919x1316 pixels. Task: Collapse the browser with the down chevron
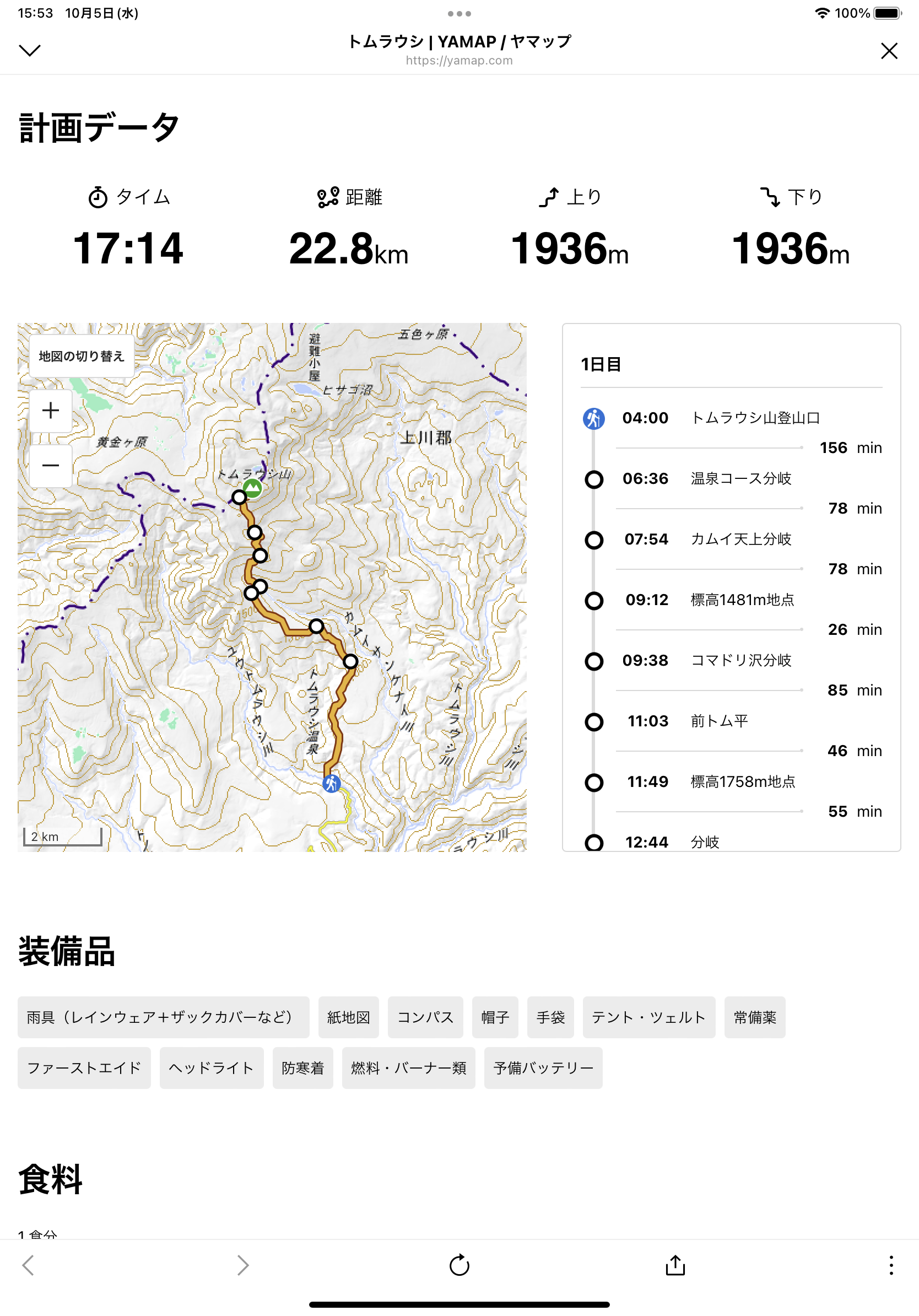[30, 51]
